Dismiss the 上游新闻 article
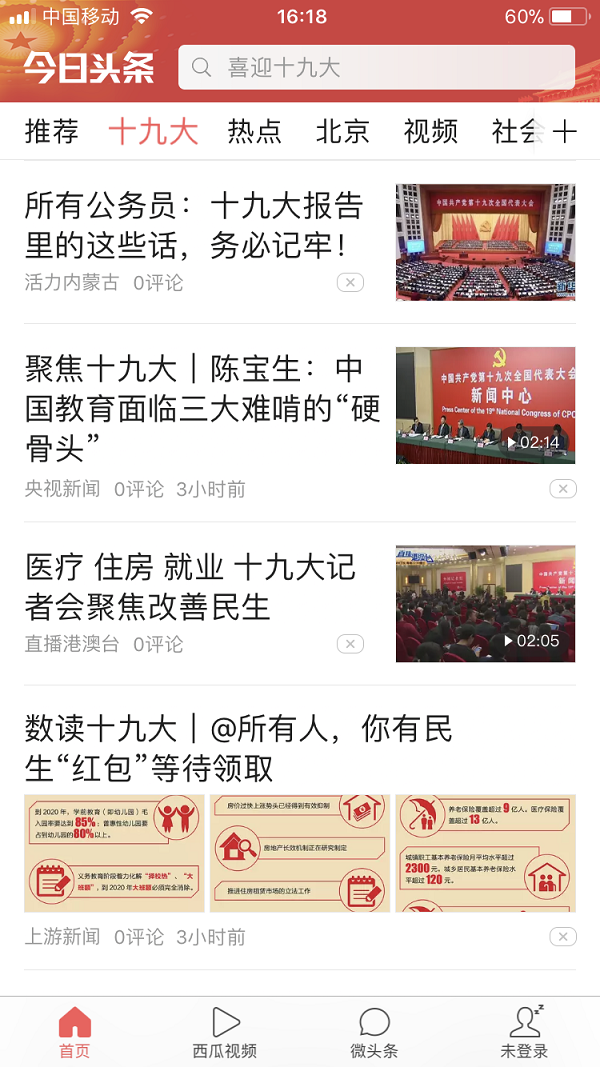The image size is (600, 1067). (563, 937)
